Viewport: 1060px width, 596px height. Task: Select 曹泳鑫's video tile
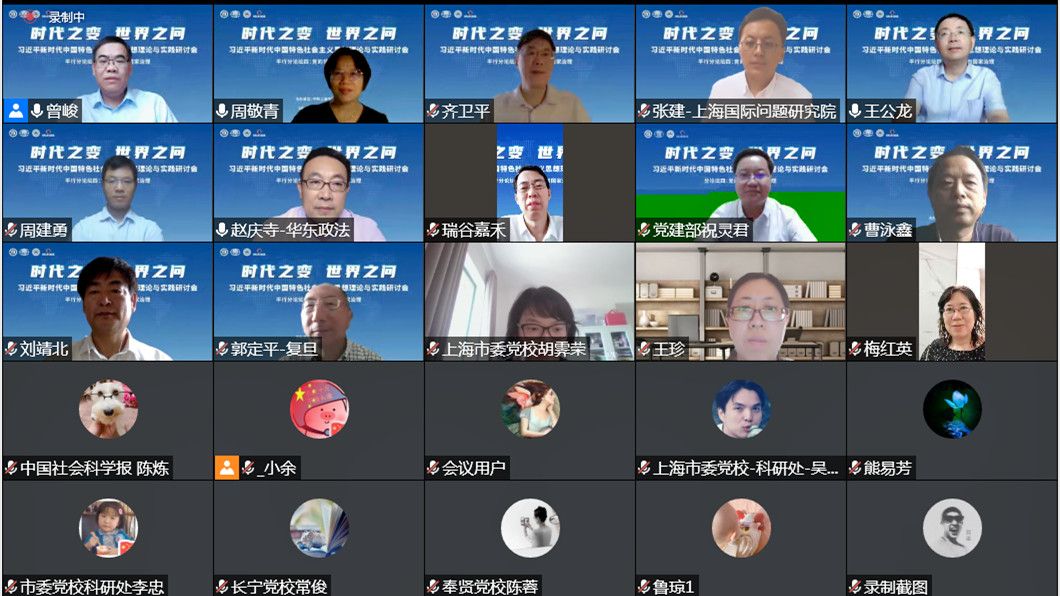coord(951,182)
